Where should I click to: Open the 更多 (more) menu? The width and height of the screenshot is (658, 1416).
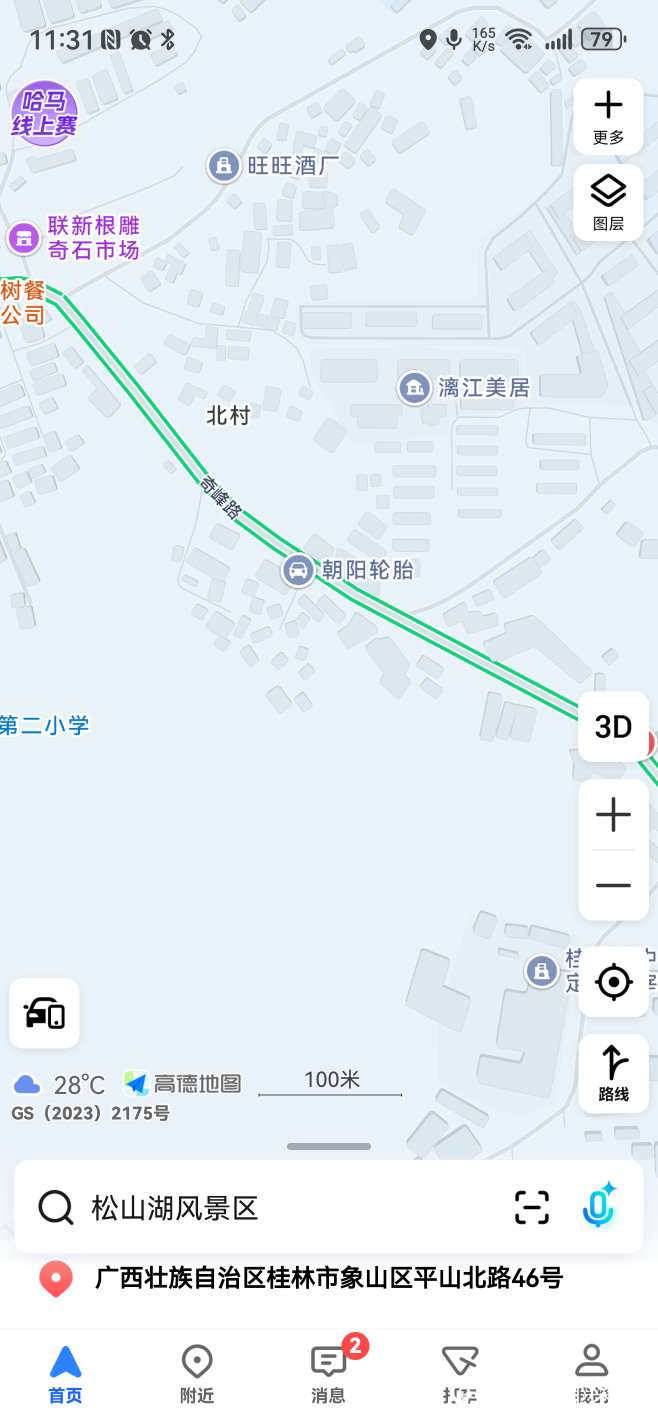click(x=608, y=116)
